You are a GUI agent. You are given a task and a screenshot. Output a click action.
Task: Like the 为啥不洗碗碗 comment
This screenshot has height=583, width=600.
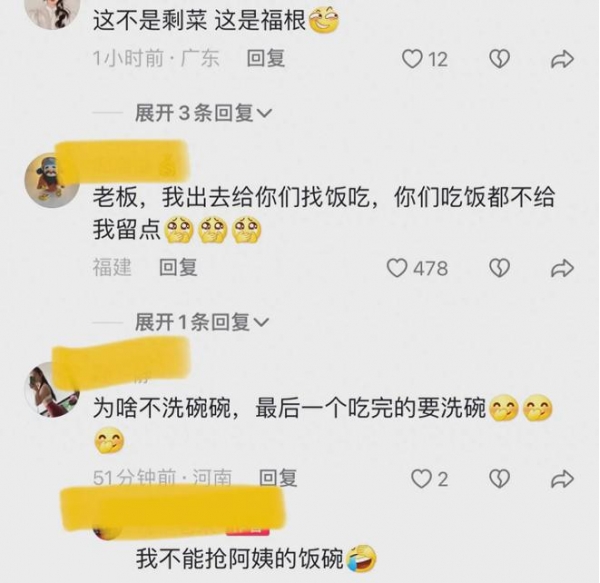422,479
